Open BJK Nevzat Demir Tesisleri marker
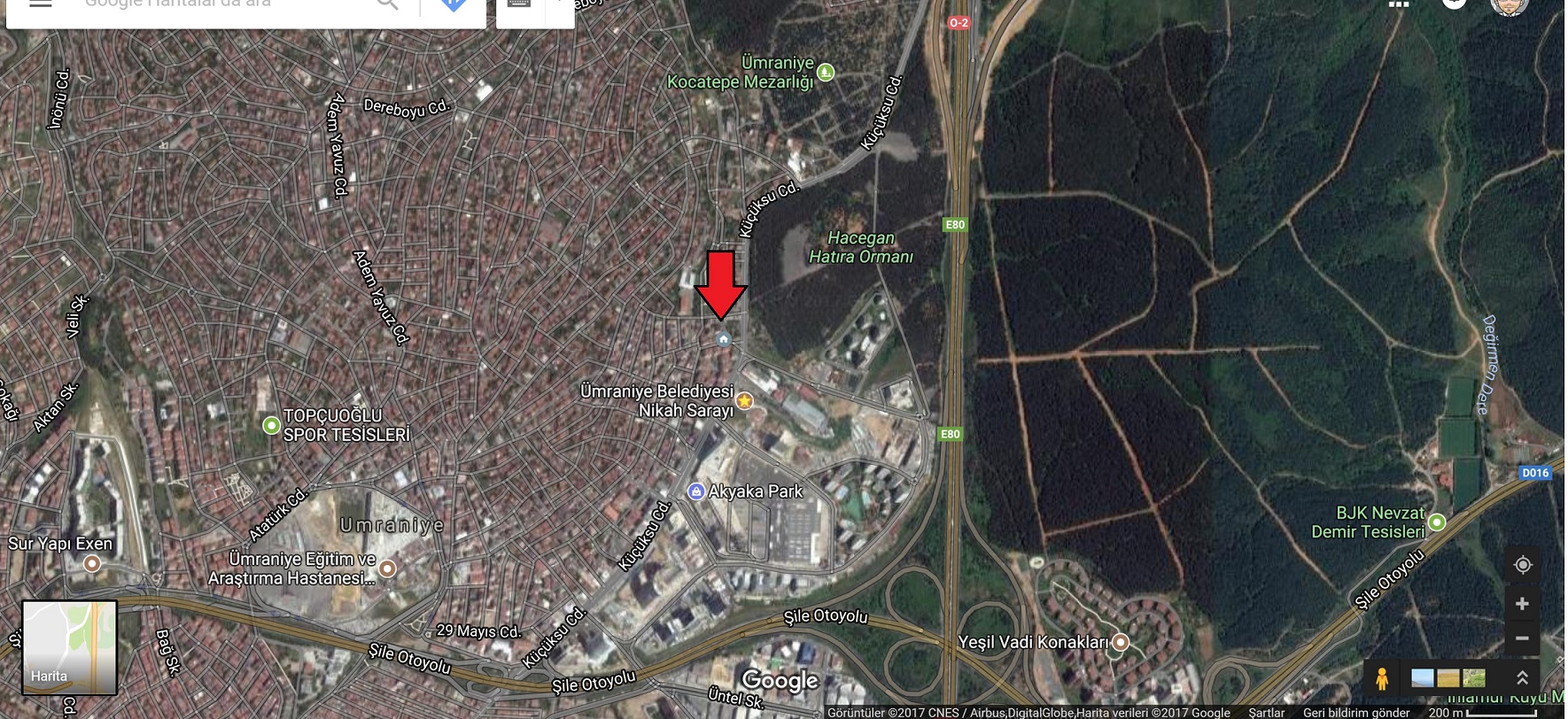This screenshot has width=1568, height=719. (1437, 522)
